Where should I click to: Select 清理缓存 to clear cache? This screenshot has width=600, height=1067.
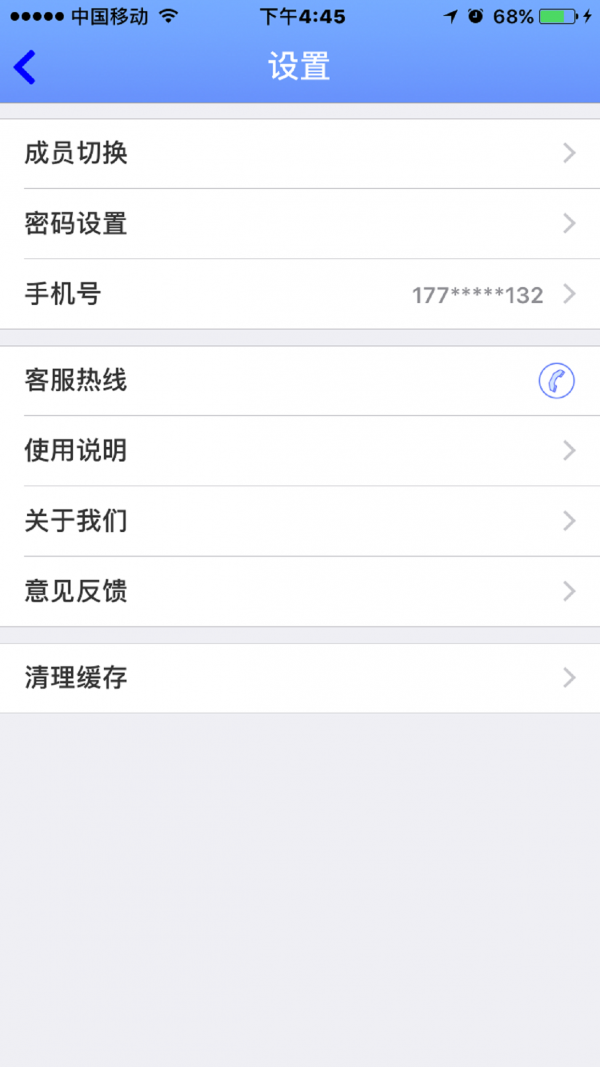pos(300,678)
